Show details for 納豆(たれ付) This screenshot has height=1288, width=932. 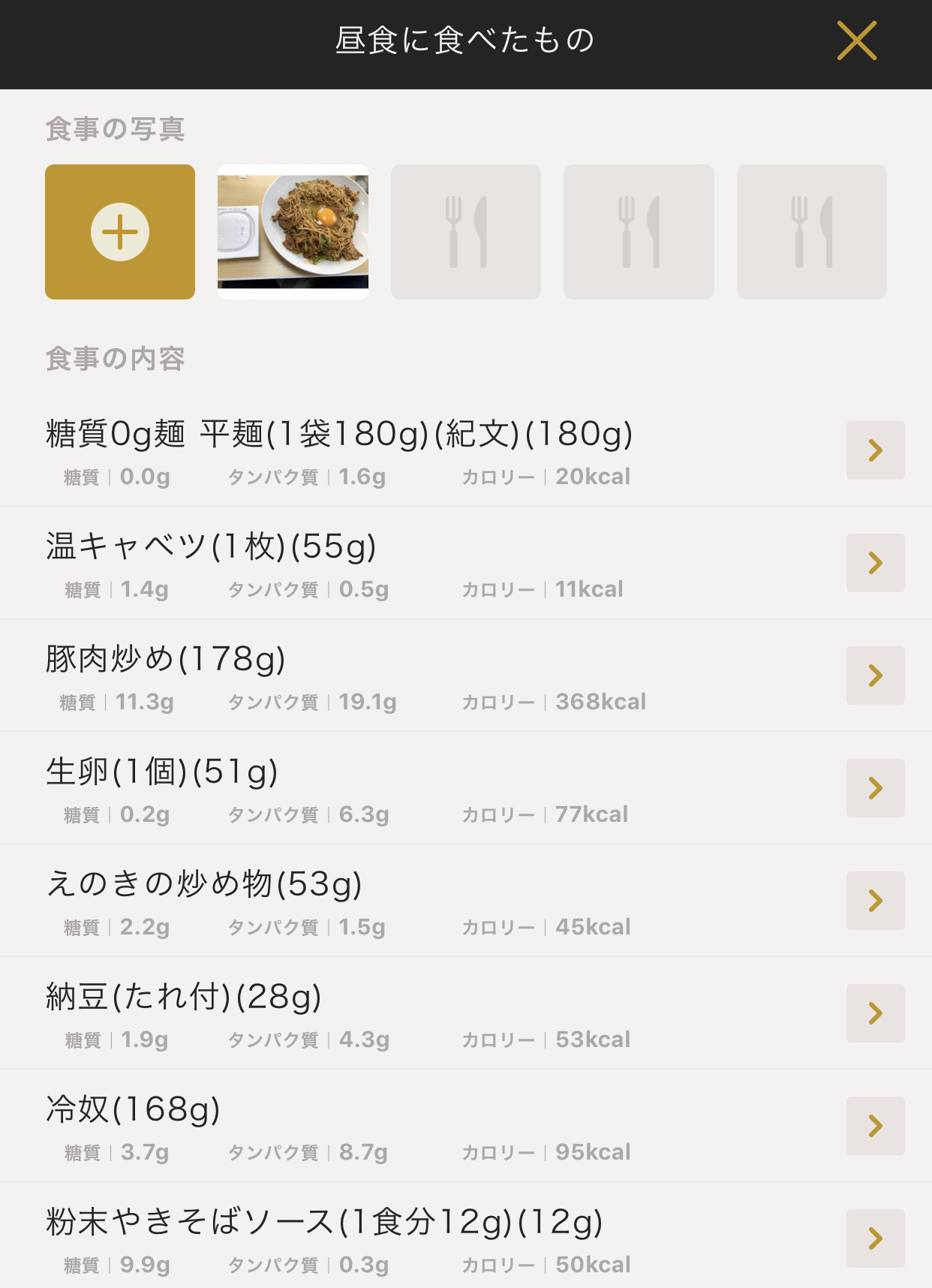click(x=875, y=1013)
